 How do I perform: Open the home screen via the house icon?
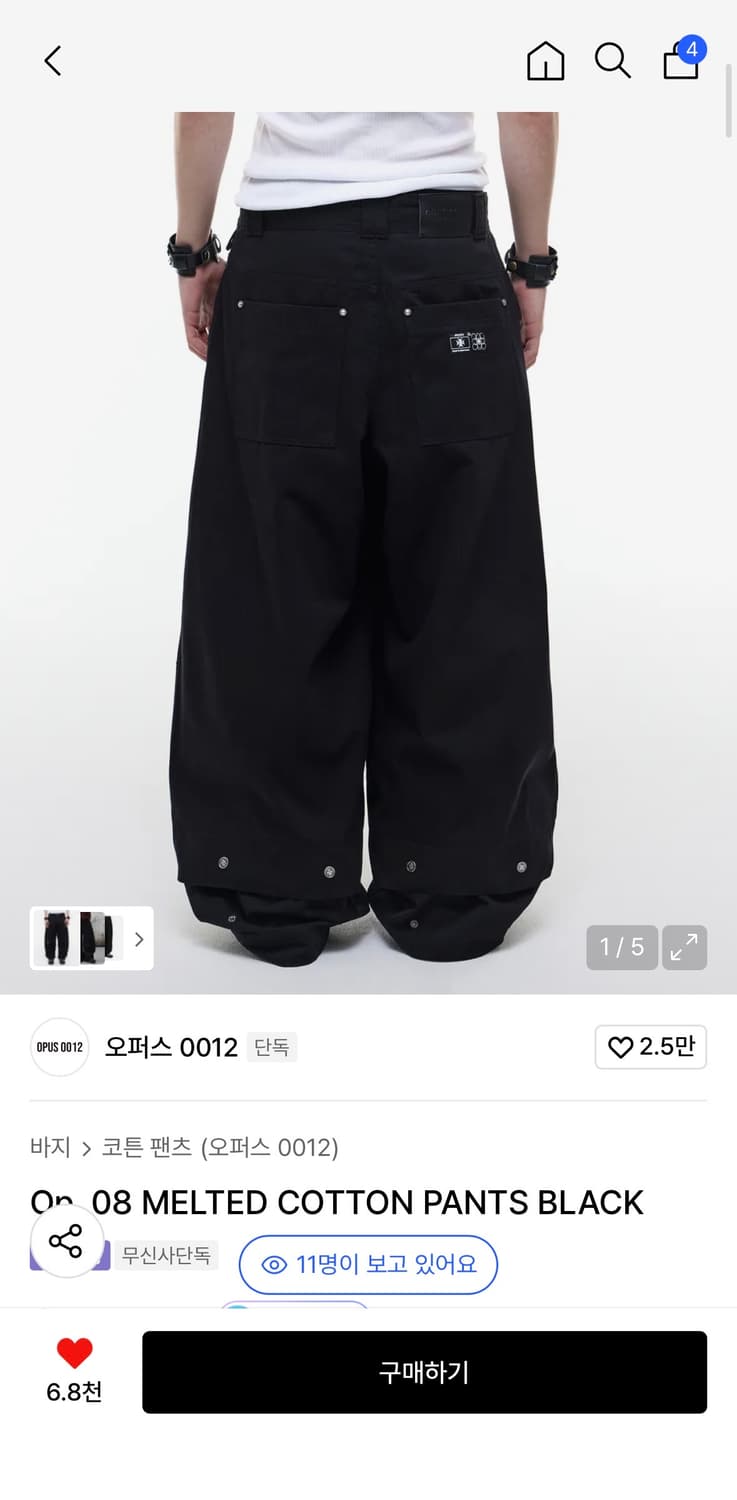(x=545, y=60)
